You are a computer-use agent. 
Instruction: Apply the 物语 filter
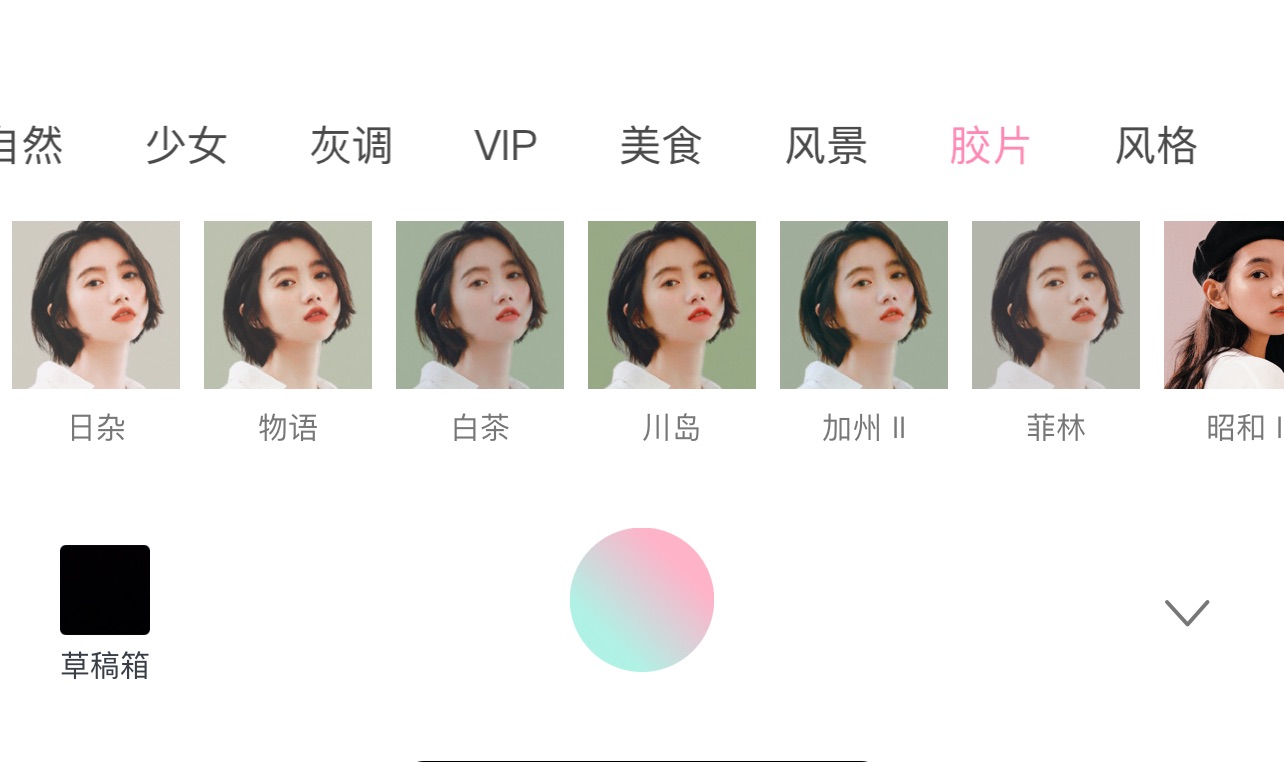(x=288, y=305)
